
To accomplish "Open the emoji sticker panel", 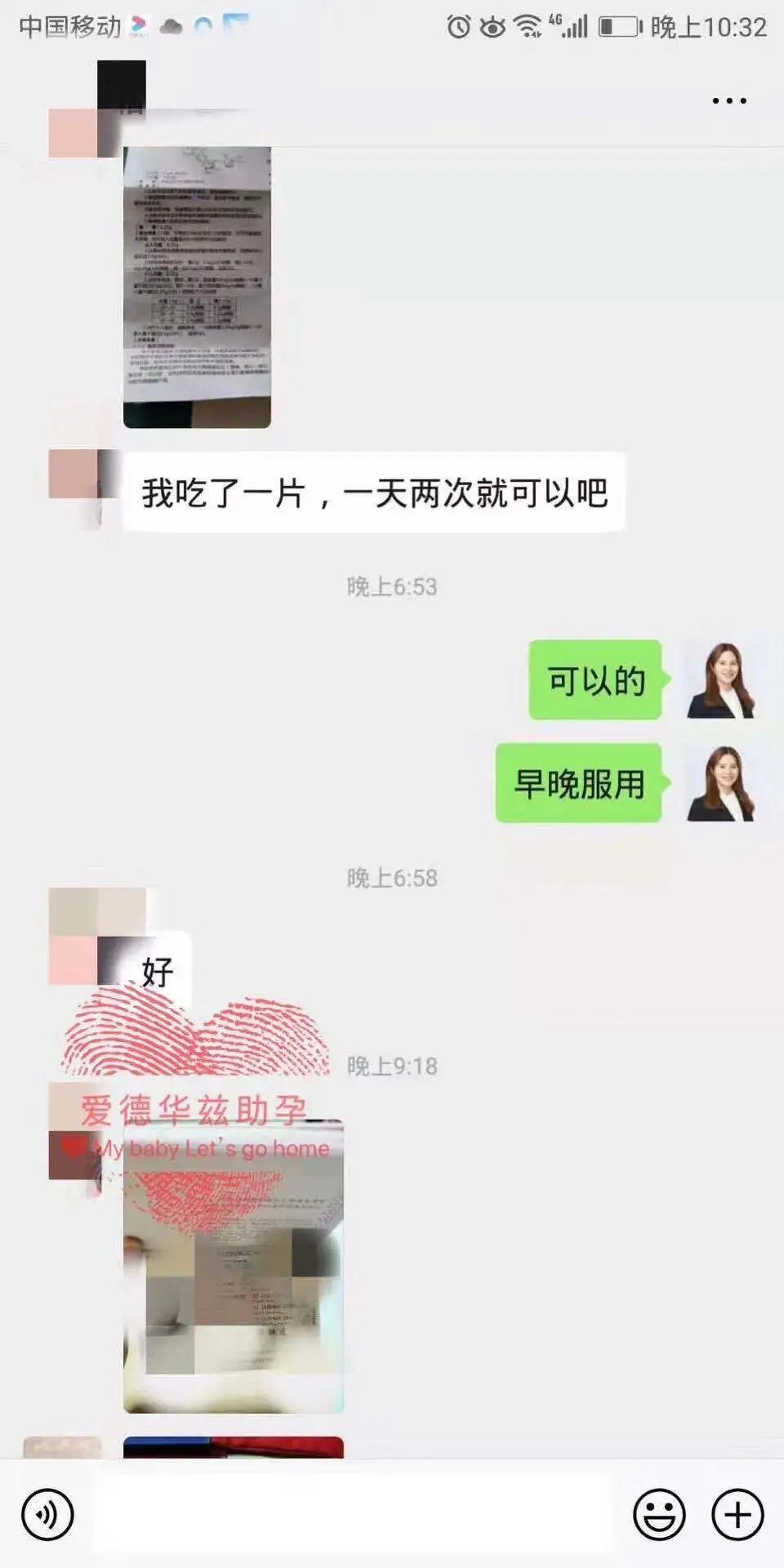I will pos(659,1514).
